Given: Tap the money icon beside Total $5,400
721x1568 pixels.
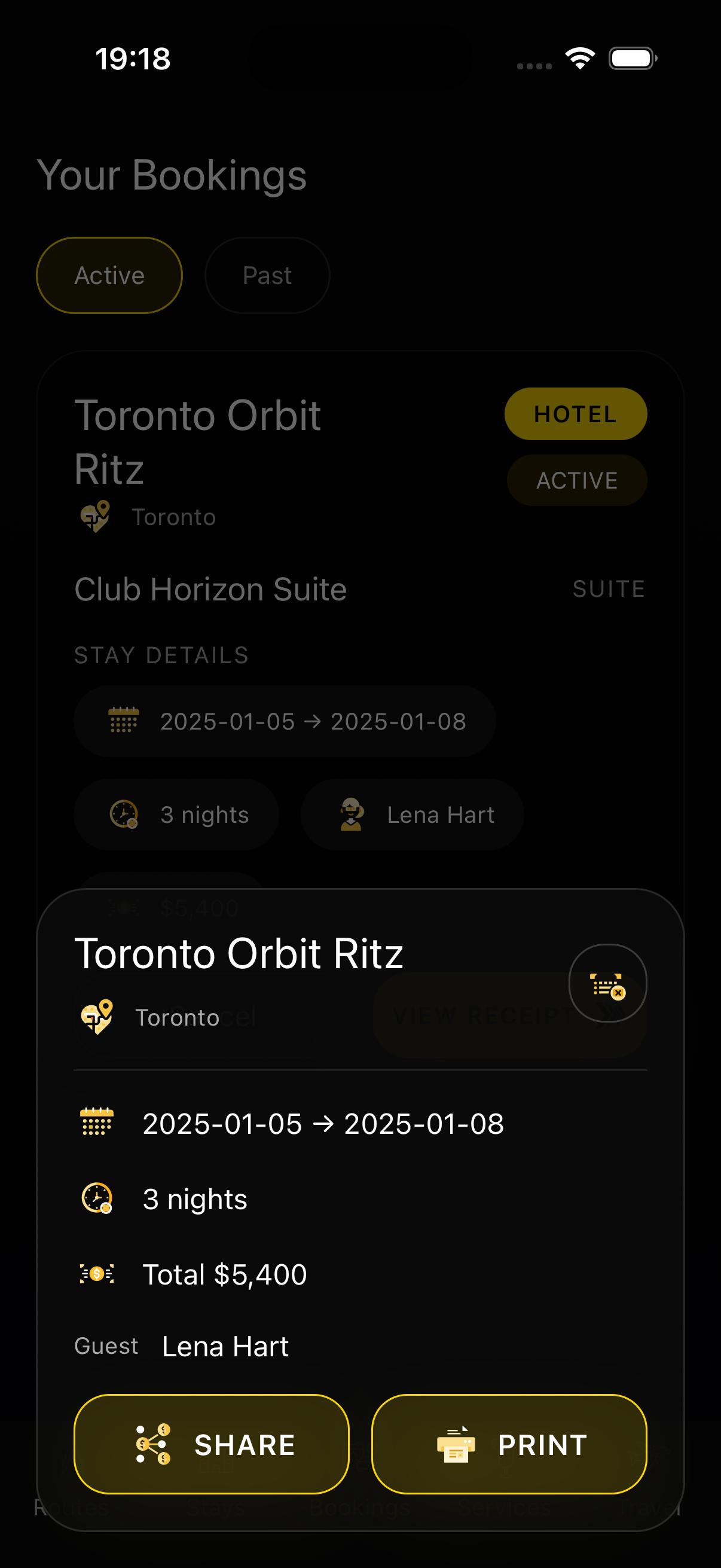Looking at the screenshot, I should coord(98,1273).
